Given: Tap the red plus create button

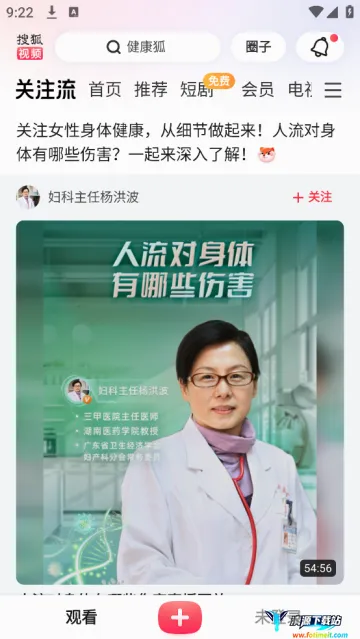Looking at the screenshot, I should (180, 618).
